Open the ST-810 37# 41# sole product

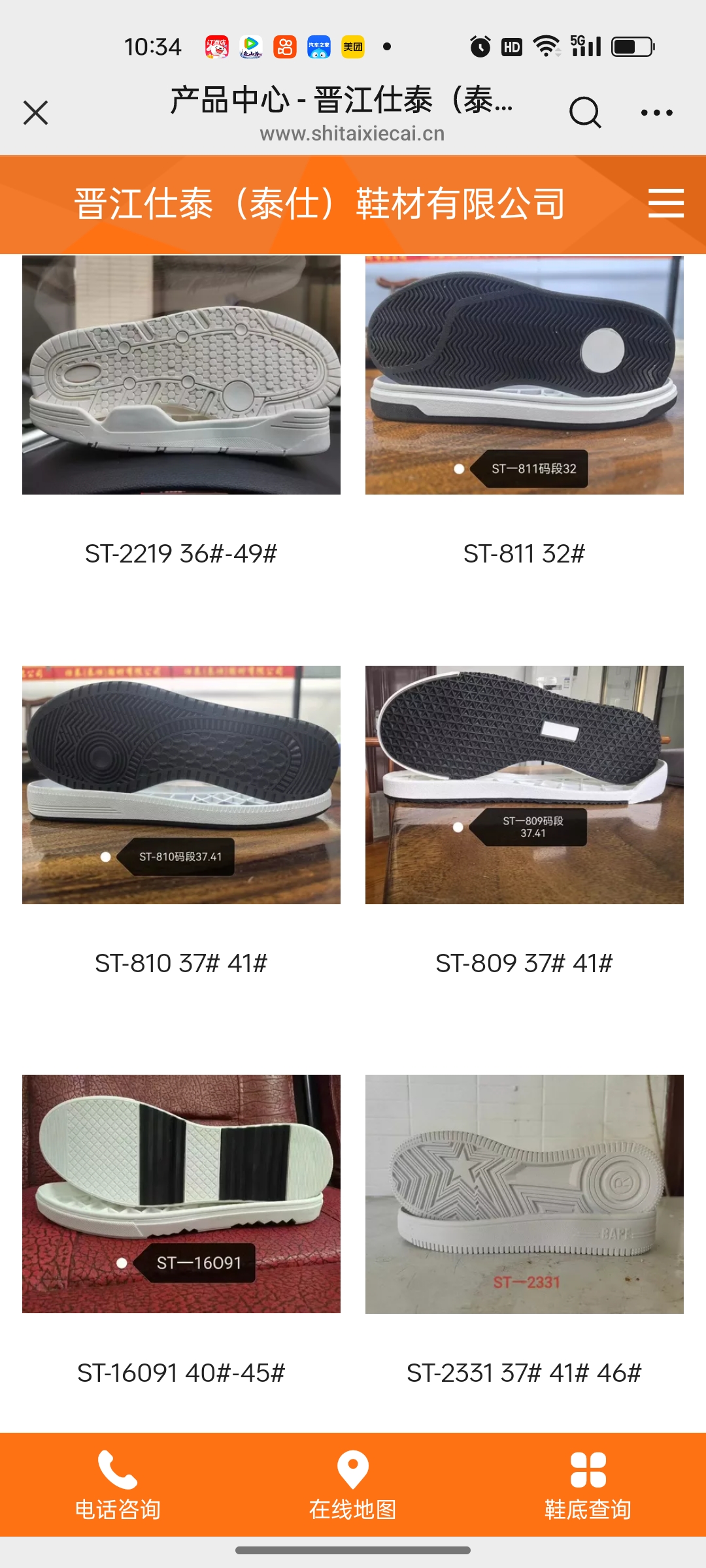coord(181,785)
